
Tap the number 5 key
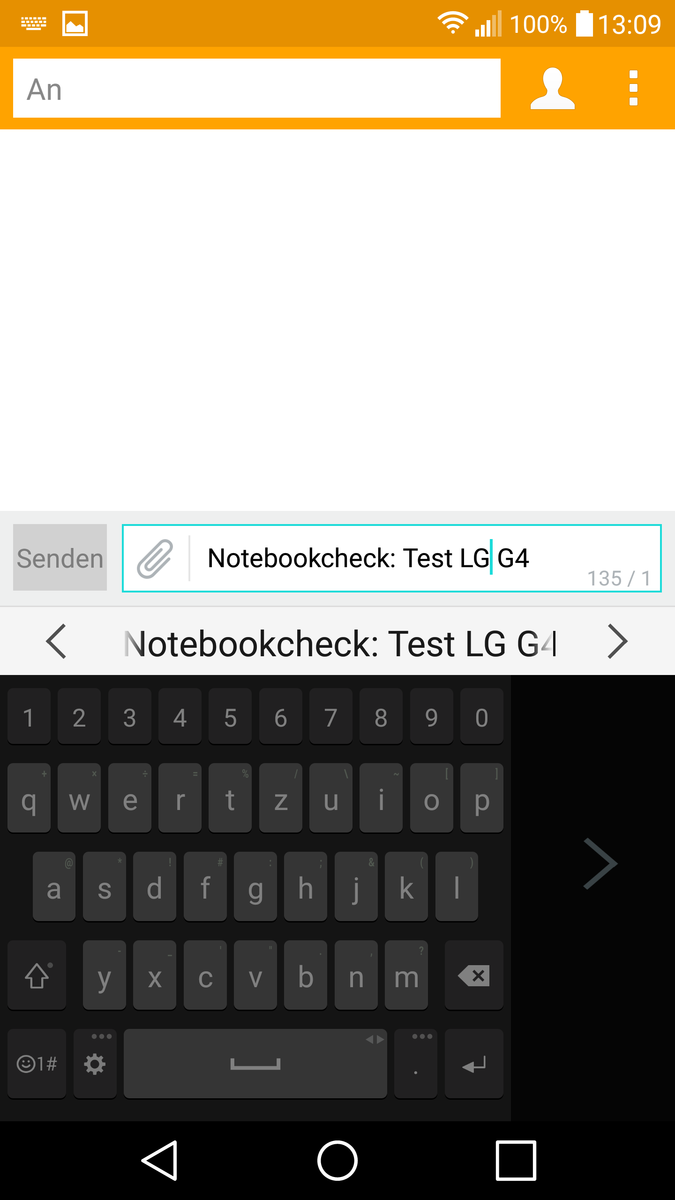[230, 717]
